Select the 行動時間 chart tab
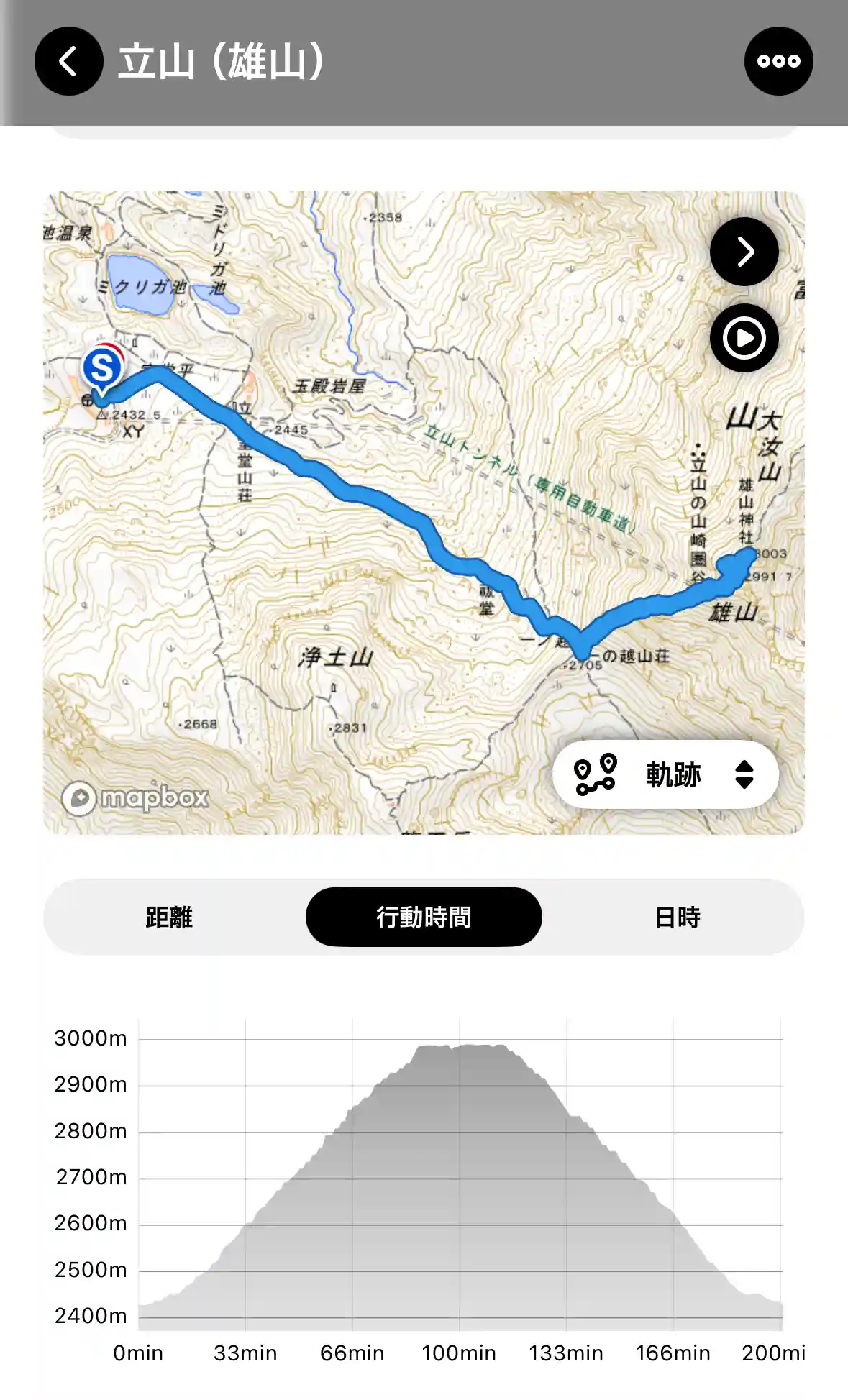 pos(424,917)
